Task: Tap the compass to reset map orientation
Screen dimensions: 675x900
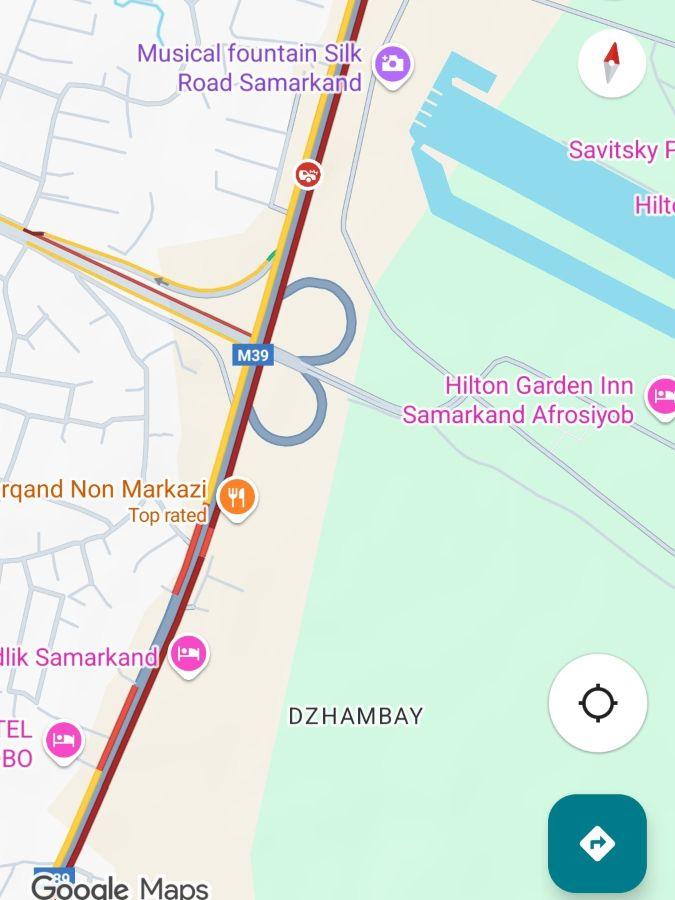Action: click(611, 63)
